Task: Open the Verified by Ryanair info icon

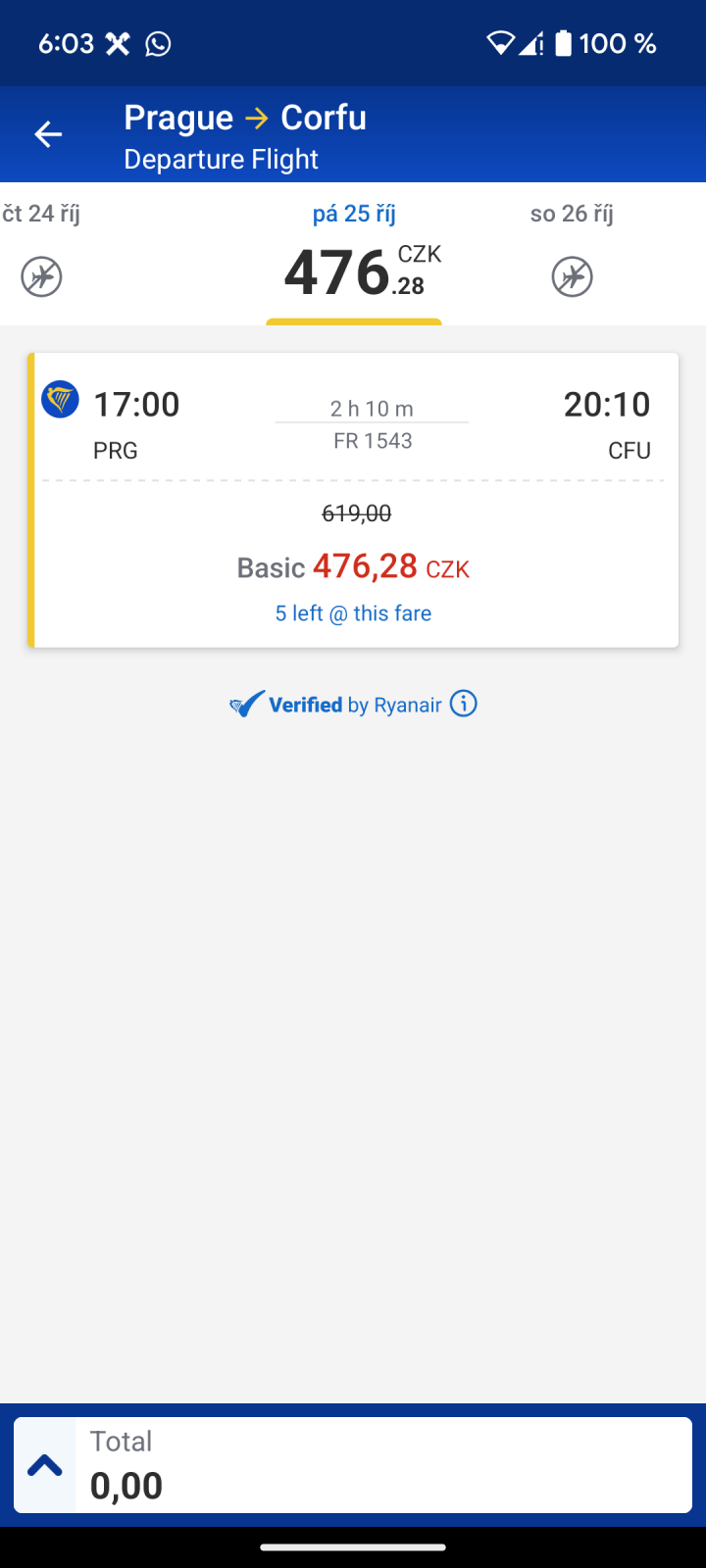Action: (x=463, y=704)
